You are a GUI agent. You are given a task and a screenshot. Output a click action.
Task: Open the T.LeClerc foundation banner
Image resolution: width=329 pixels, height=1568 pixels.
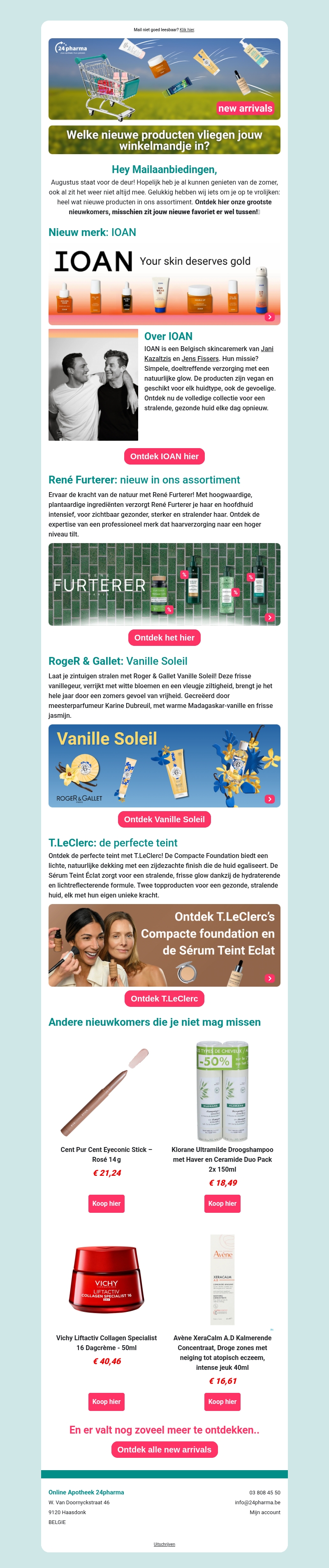point(164,945)
